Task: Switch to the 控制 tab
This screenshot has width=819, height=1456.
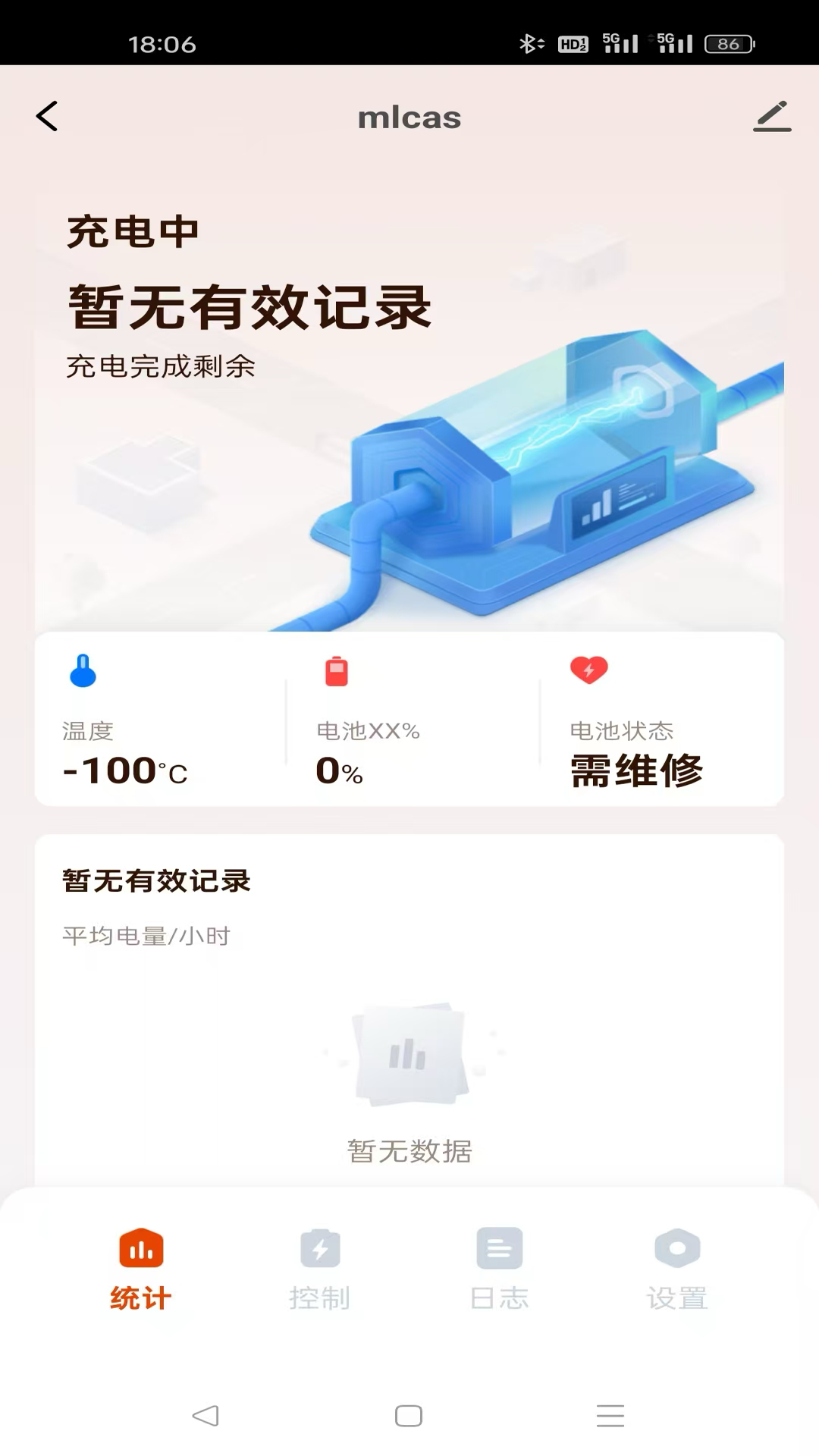Action: [321, 1274]
